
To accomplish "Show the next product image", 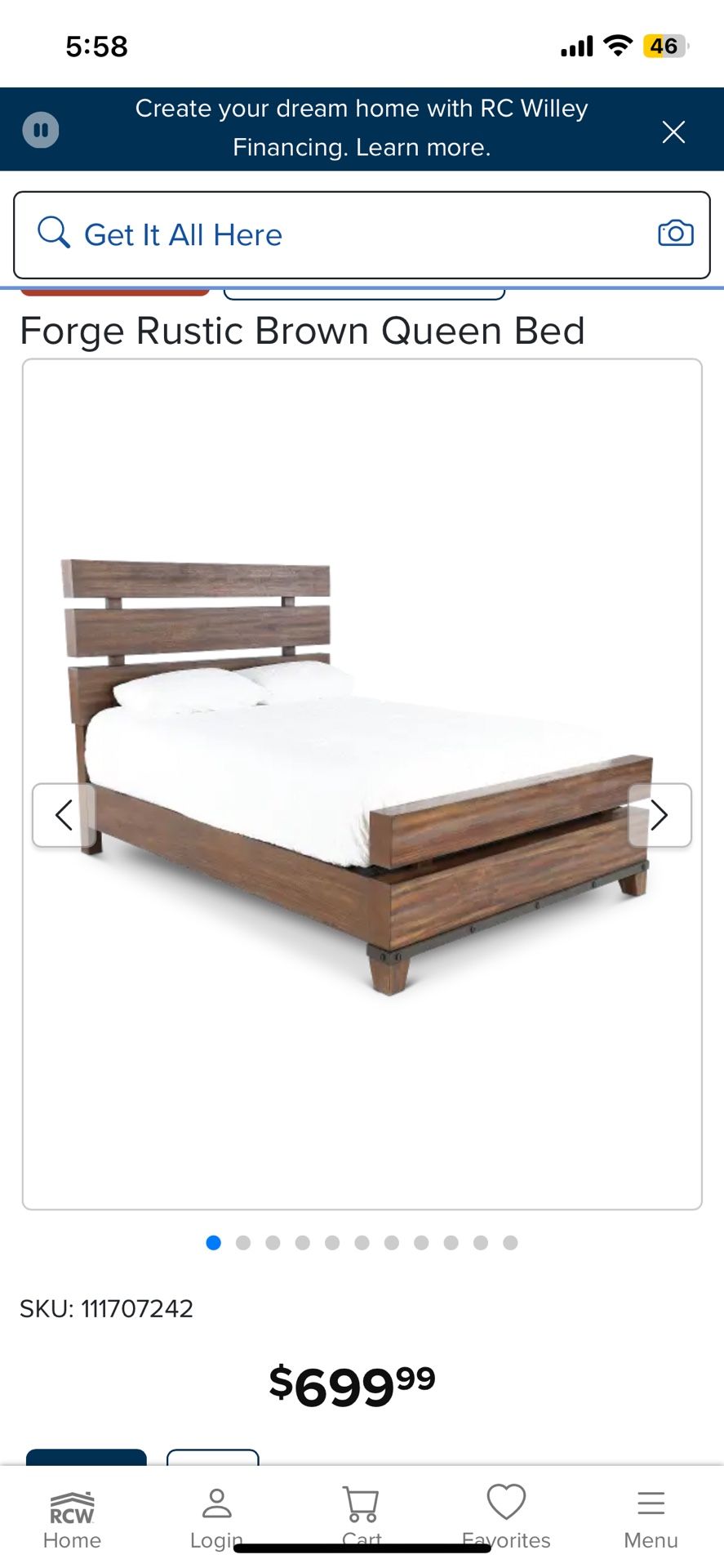I will click(659, 815).
